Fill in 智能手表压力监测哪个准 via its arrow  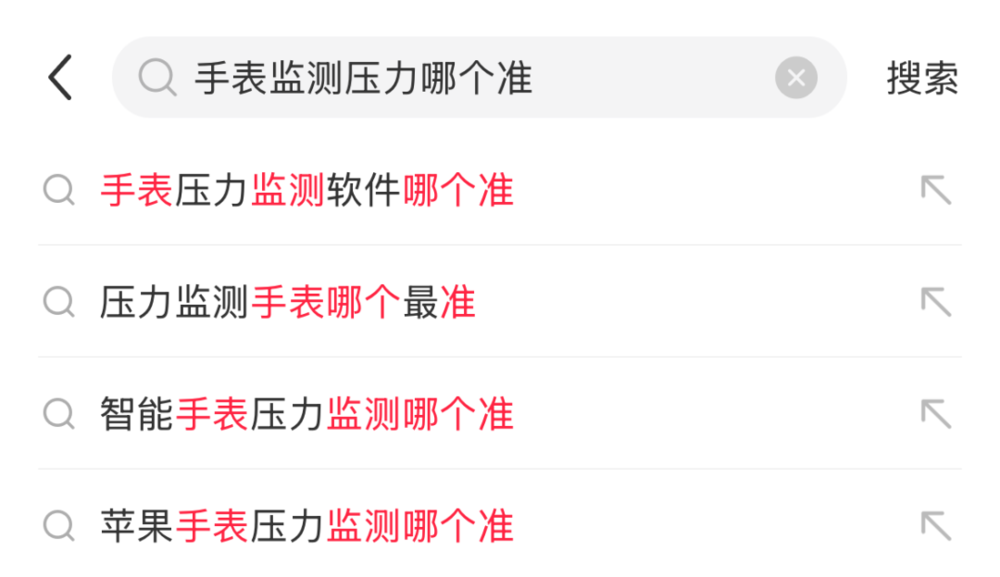[936, 414]
